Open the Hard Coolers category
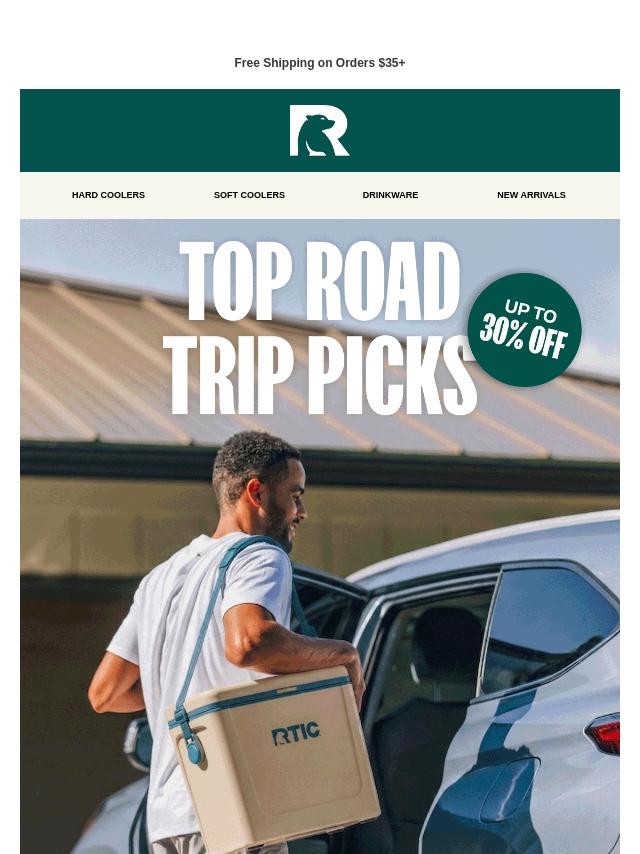This screenshot has width=640, height=854. pos(108,195)
